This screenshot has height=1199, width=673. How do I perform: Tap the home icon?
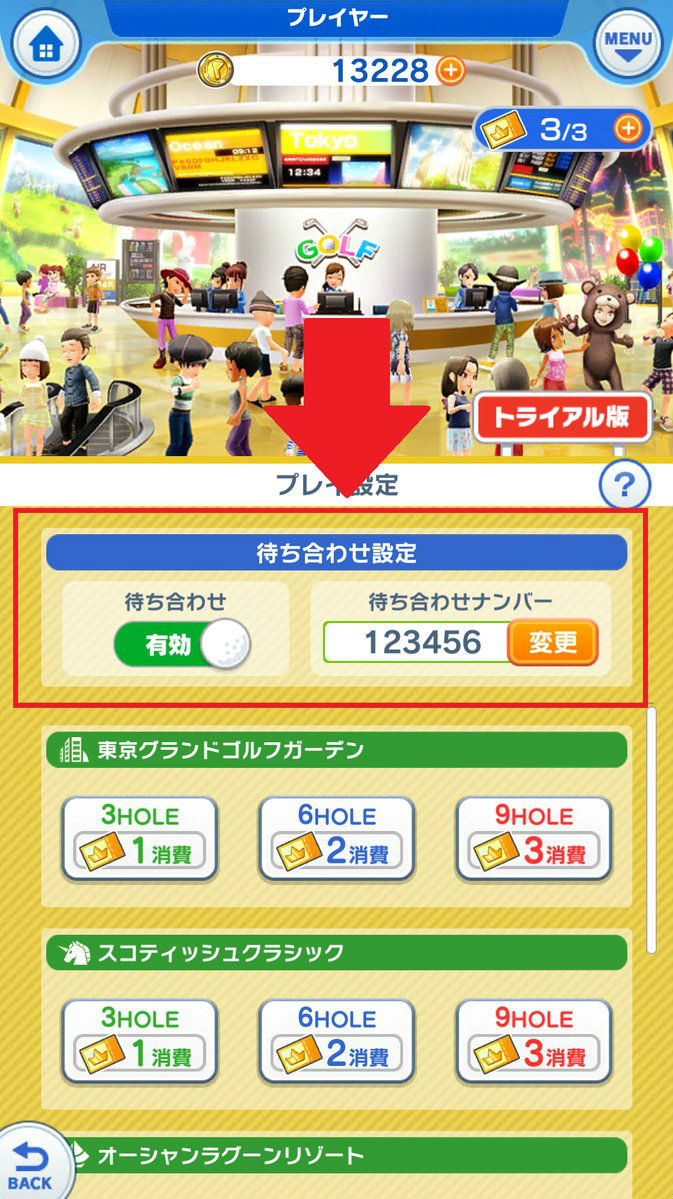[43, 46]
